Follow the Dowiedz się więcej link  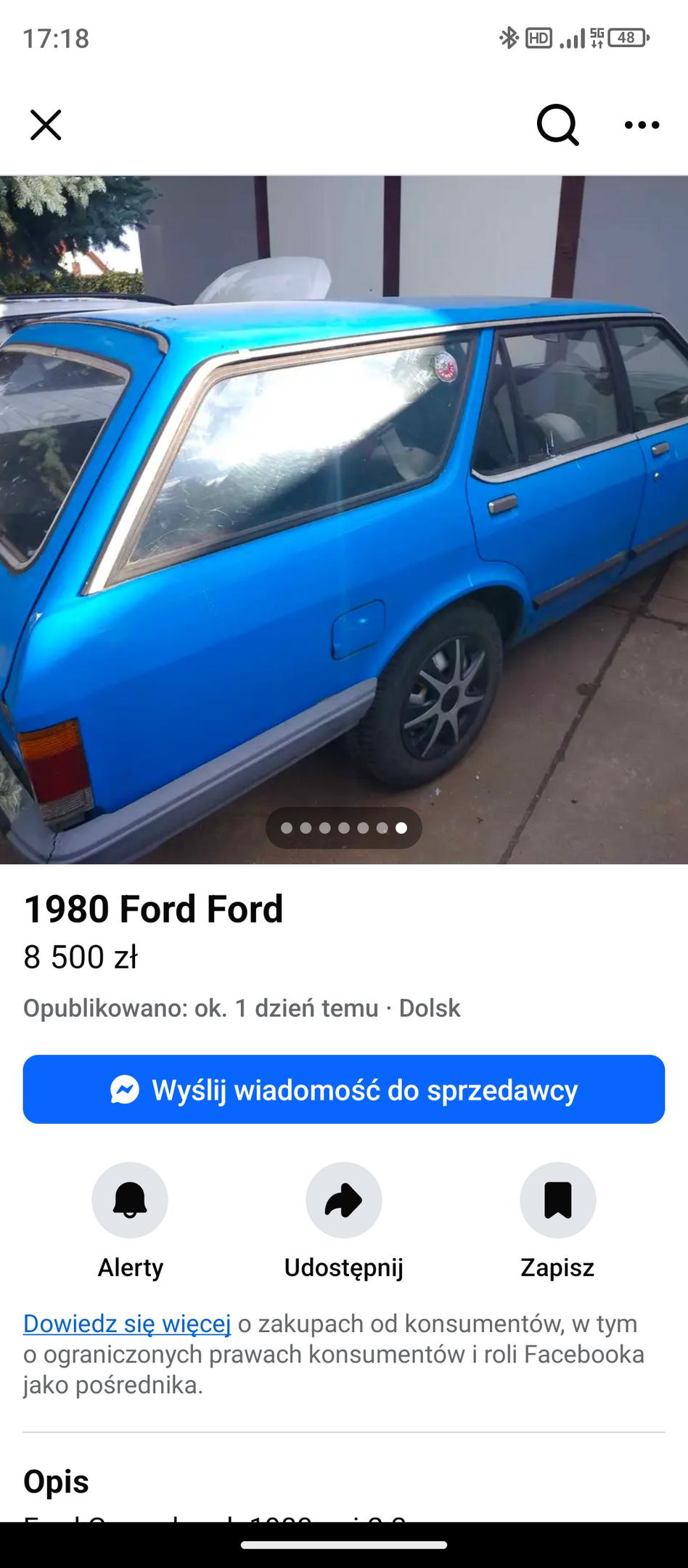(127, 1323)
